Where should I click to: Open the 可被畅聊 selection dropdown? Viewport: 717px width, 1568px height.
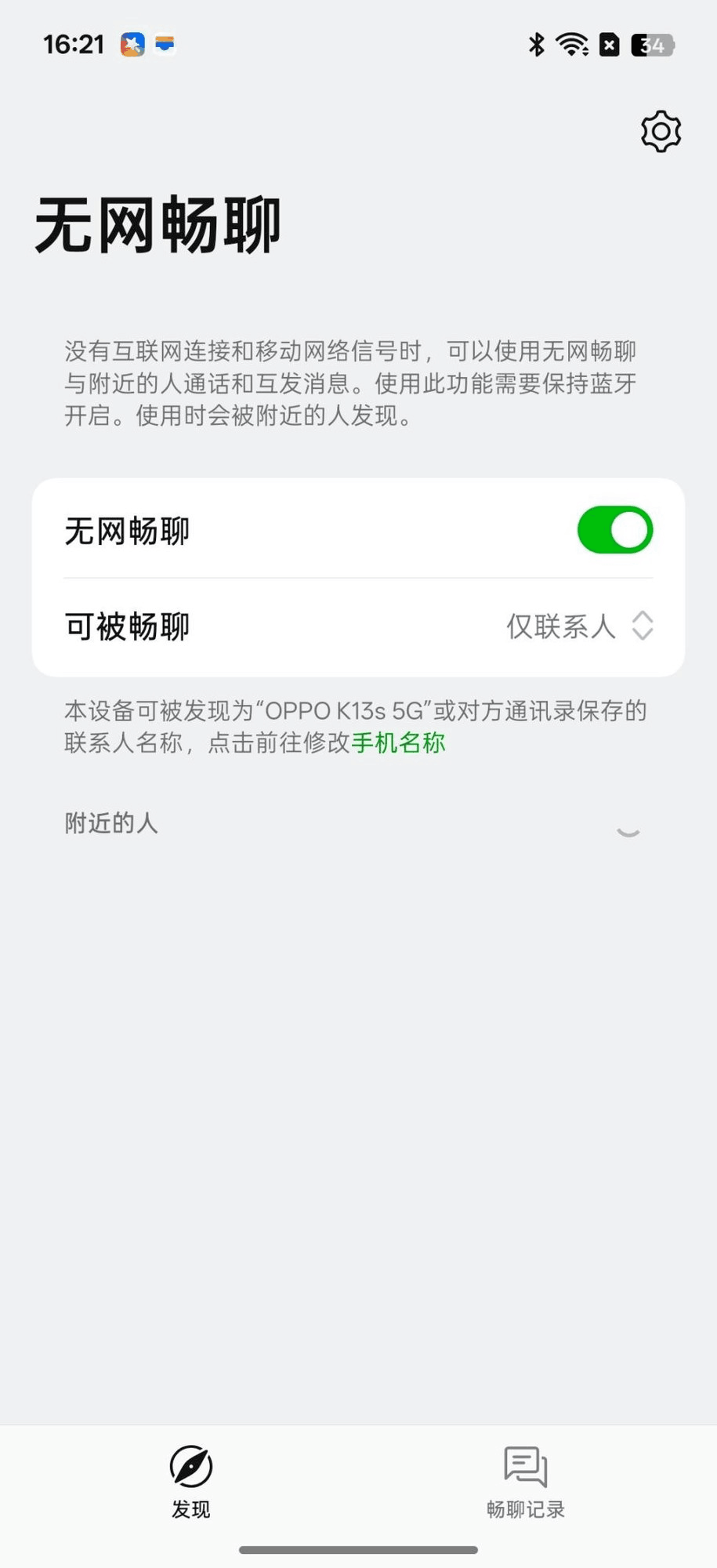point(580,626)
